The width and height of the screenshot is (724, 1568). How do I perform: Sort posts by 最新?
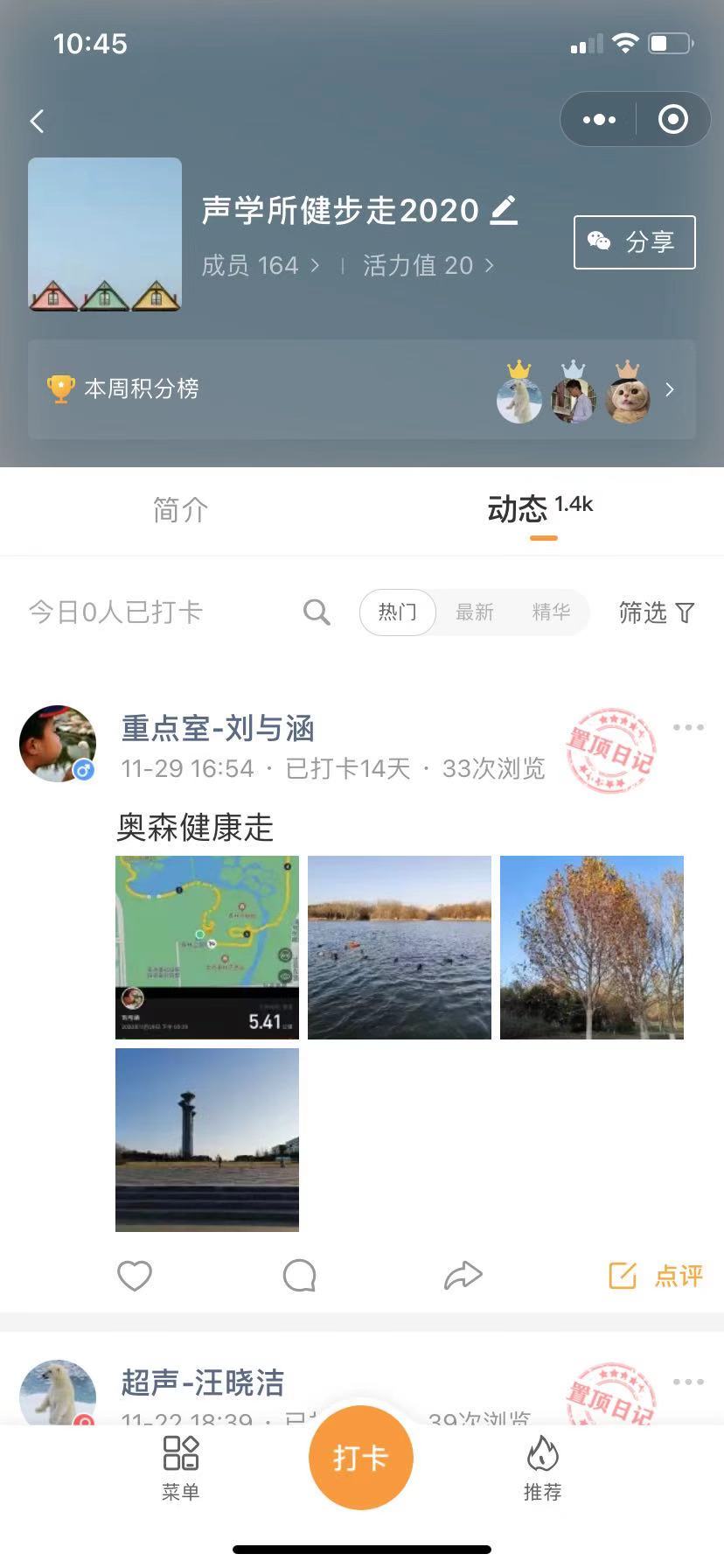pyautogui.click(x=474, y=612)
